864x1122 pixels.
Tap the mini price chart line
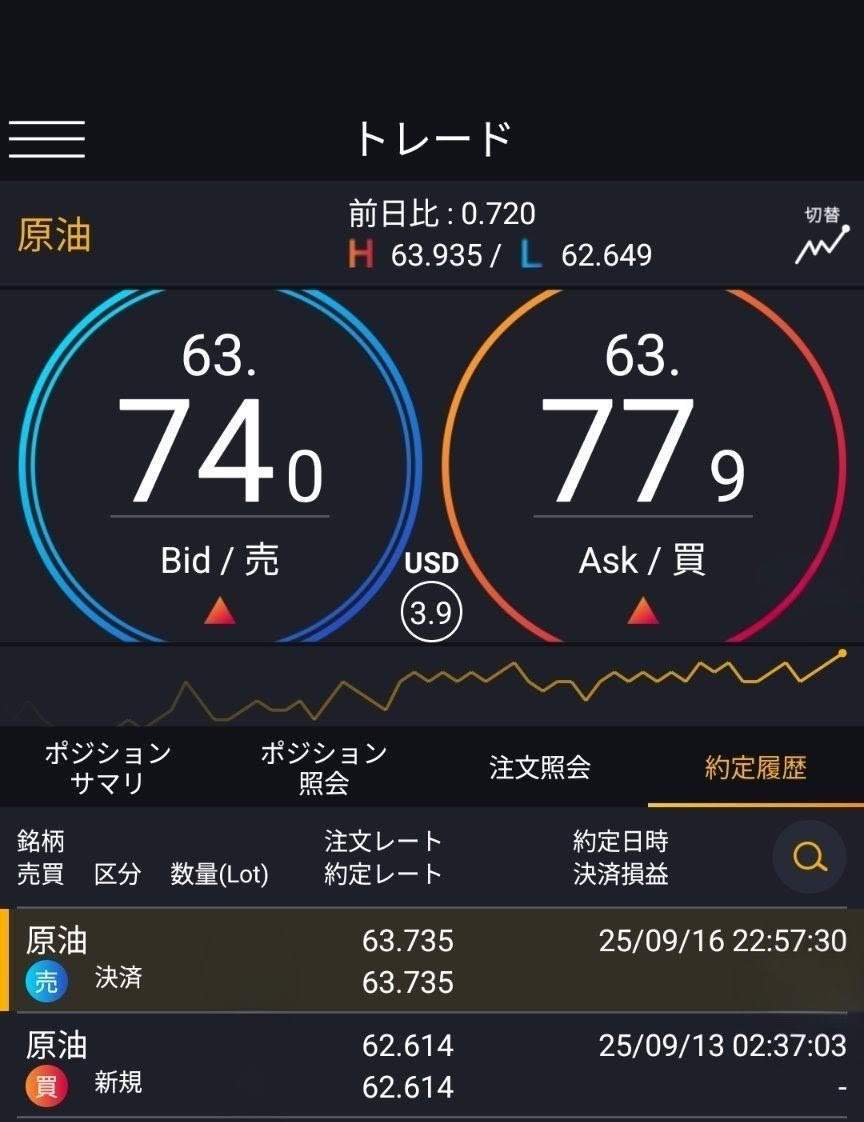coord(432,687)
